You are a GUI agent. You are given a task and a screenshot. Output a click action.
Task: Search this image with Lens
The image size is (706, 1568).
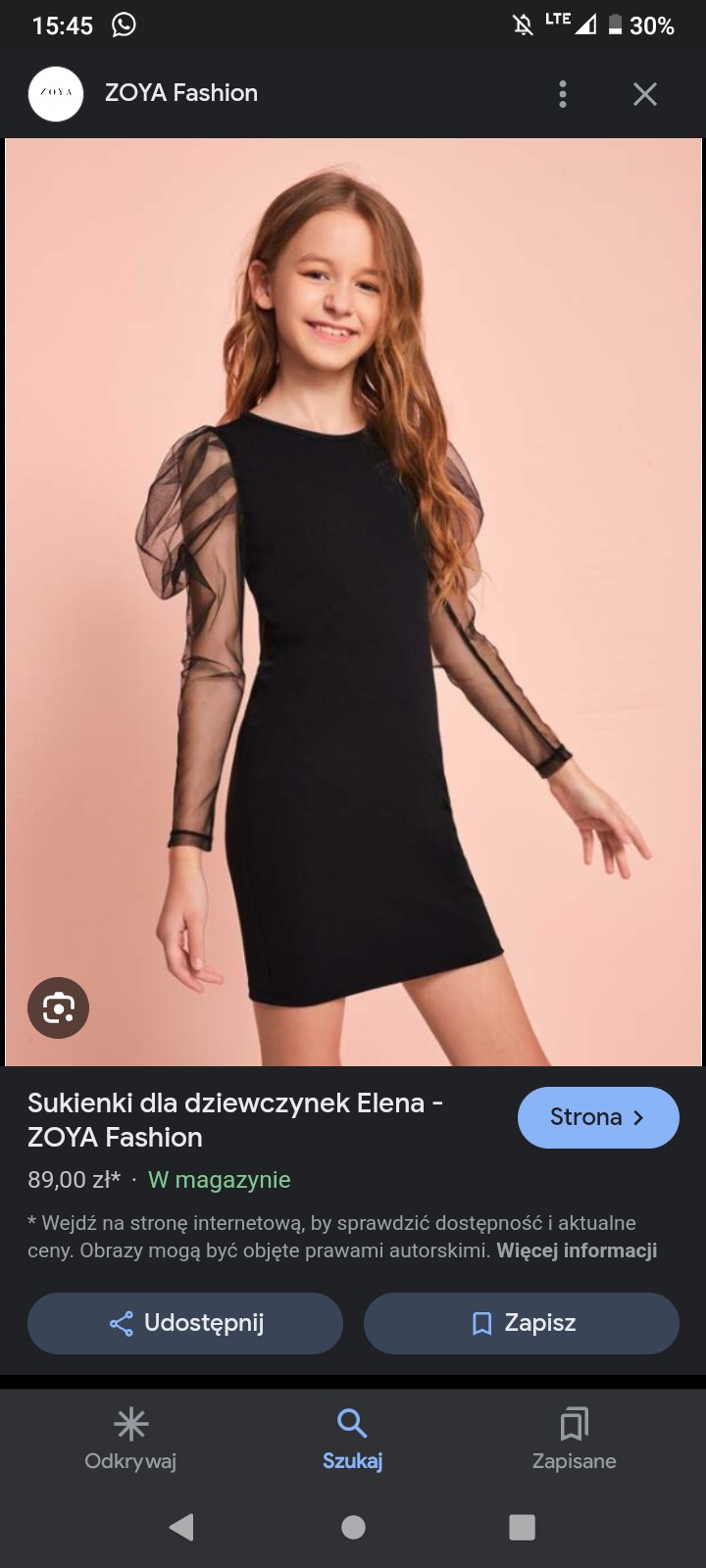click(59, 1007)
